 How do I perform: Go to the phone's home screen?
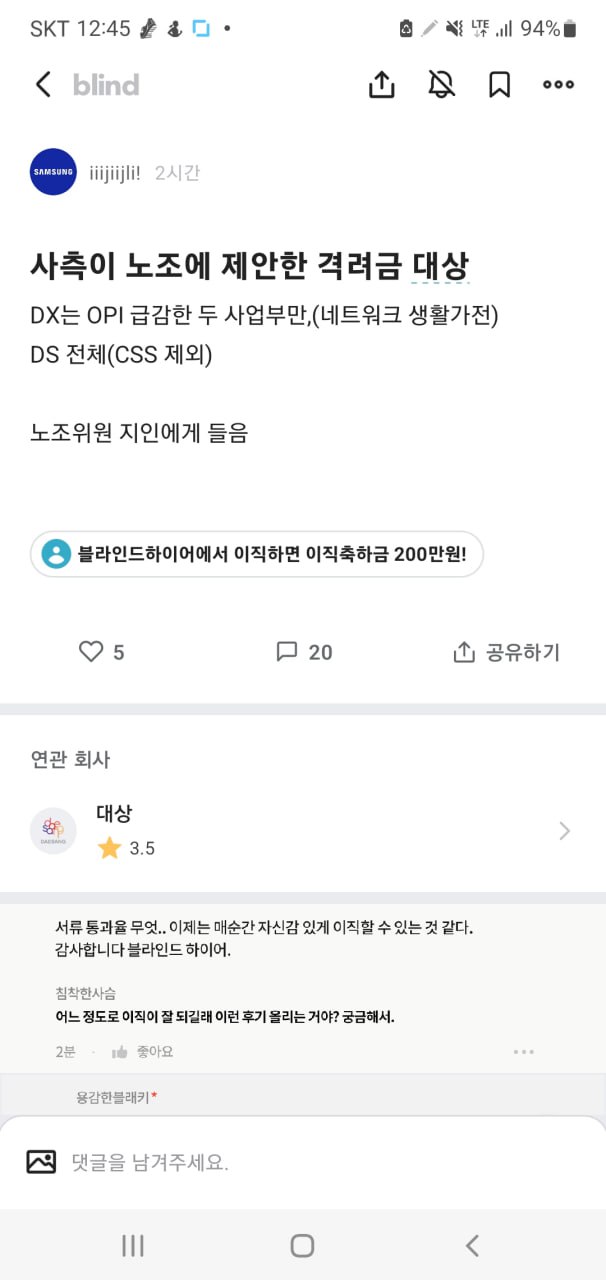302,1245
